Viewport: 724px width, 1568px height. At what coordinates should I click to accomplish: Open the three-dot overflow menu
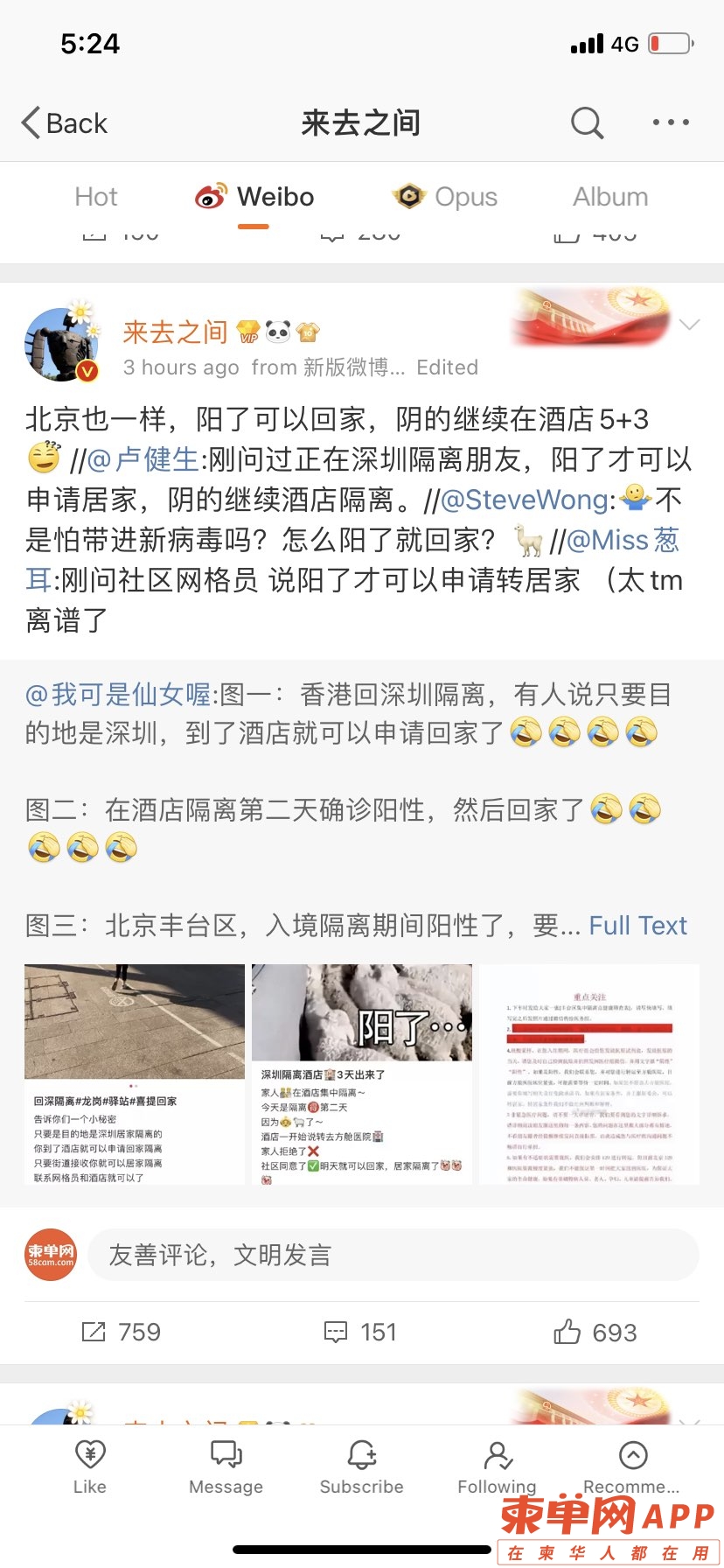[x=671, y=123]
